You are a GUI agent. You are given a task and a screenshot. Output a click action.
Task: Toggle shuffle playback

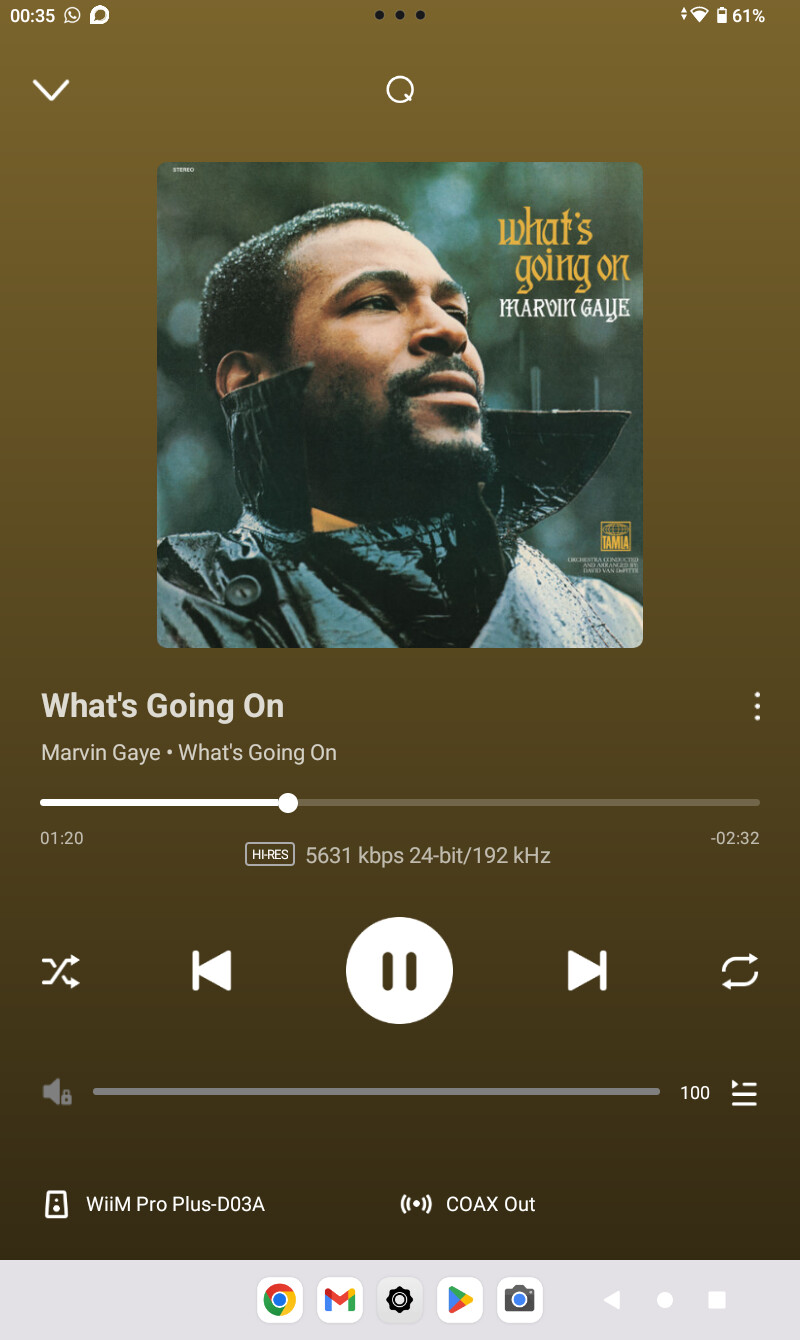[x=60, y=971]
